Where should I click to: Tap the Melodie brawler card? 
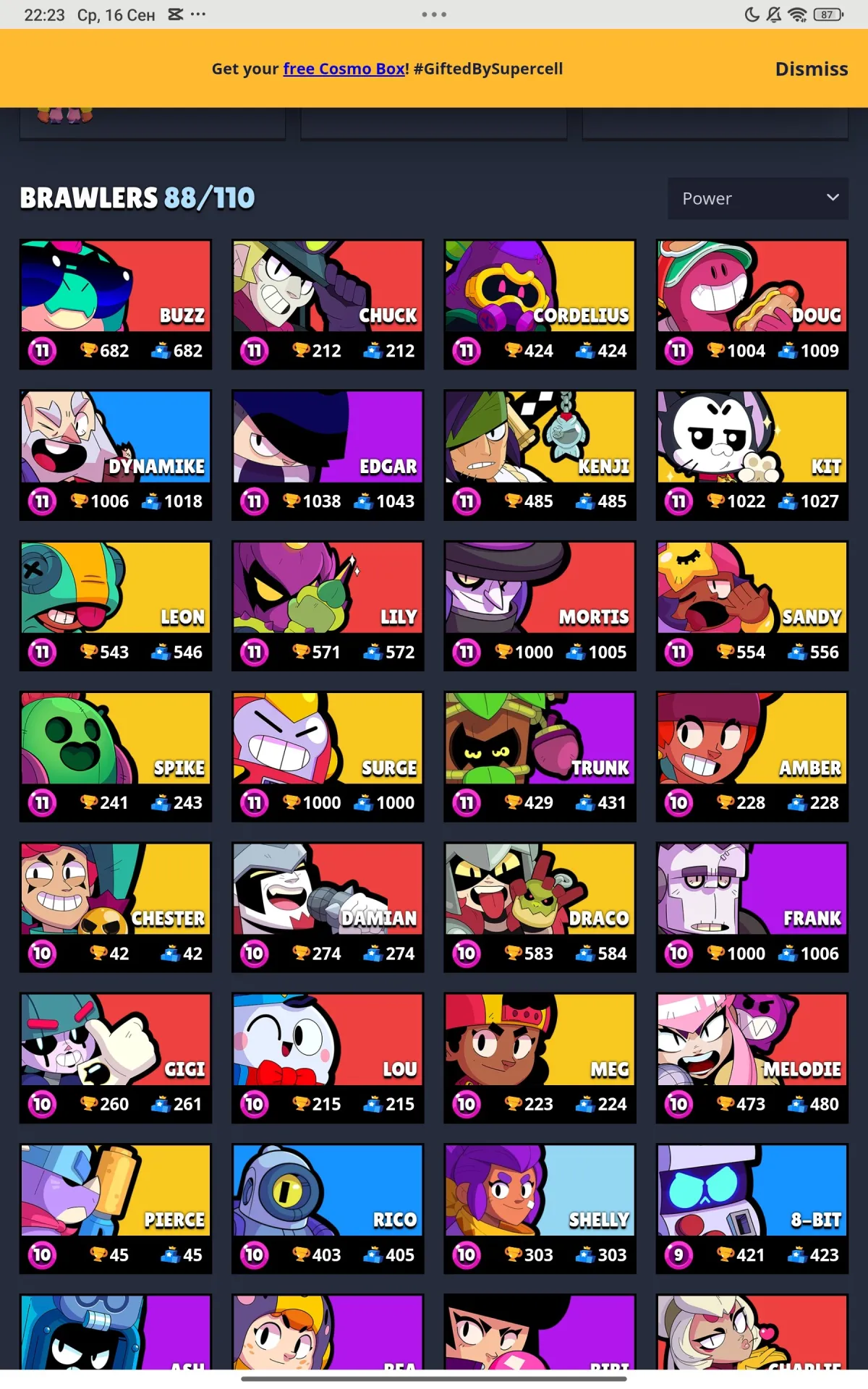[752, 1058]
